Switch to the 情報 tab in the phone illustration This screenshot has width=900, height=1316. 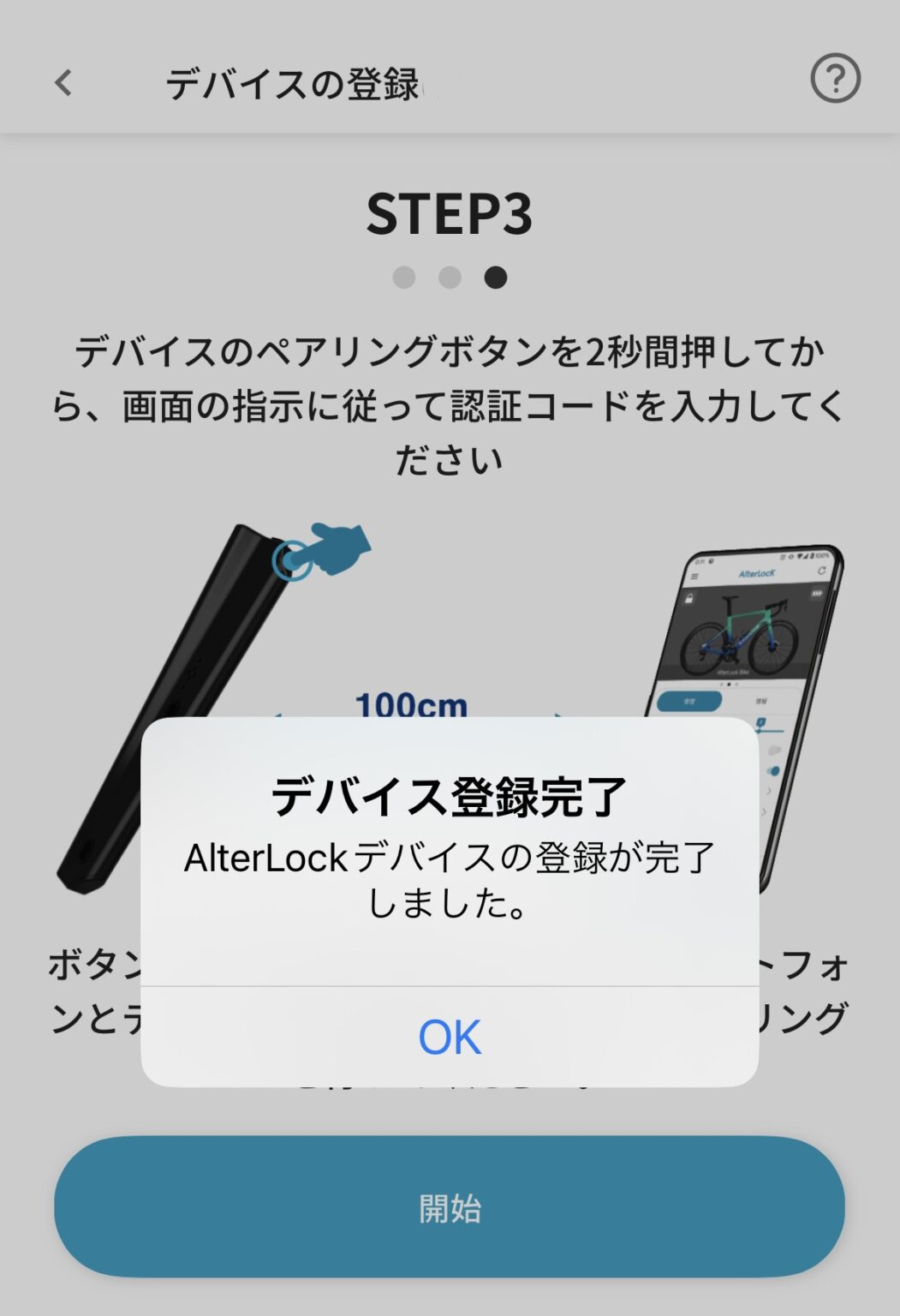coord(760,701)
